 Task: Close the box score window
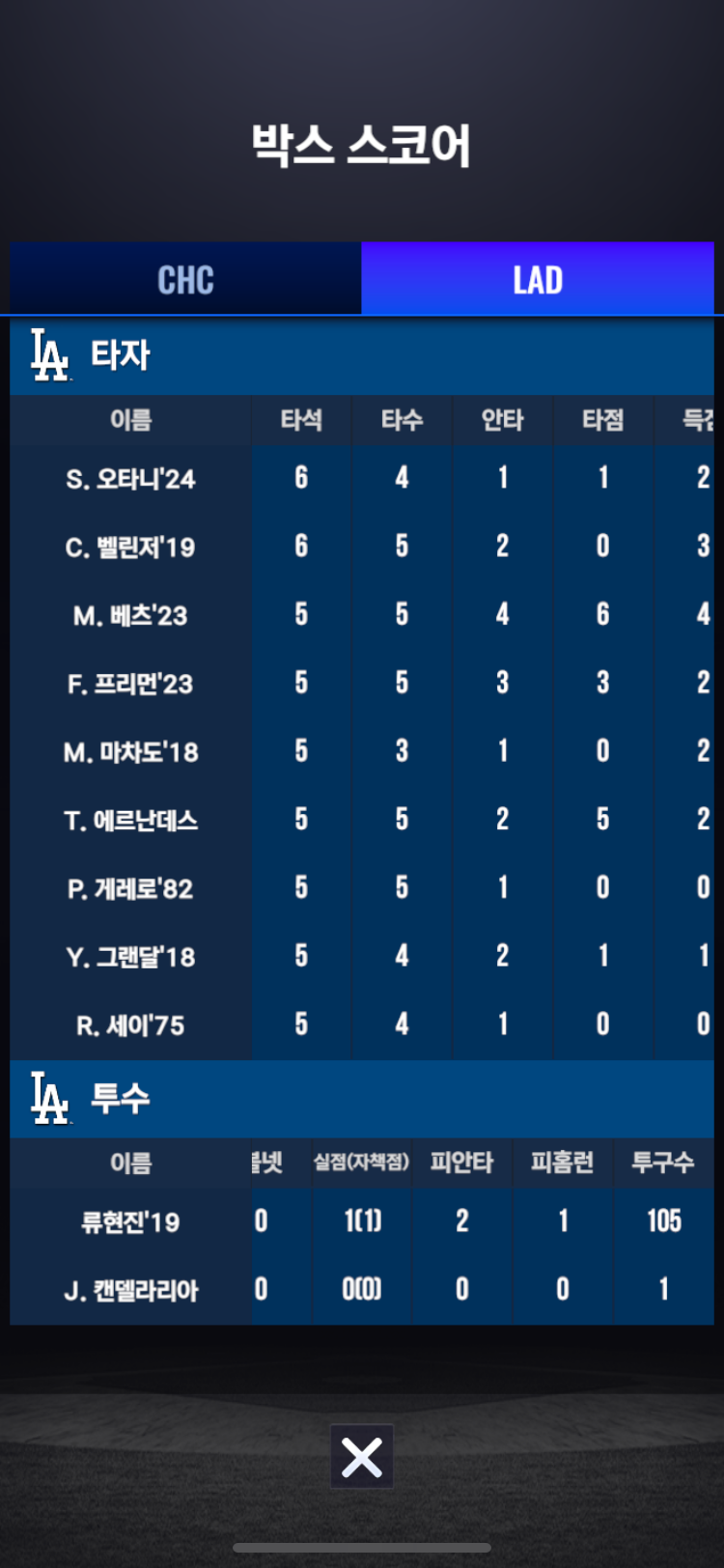[362, 1456]
